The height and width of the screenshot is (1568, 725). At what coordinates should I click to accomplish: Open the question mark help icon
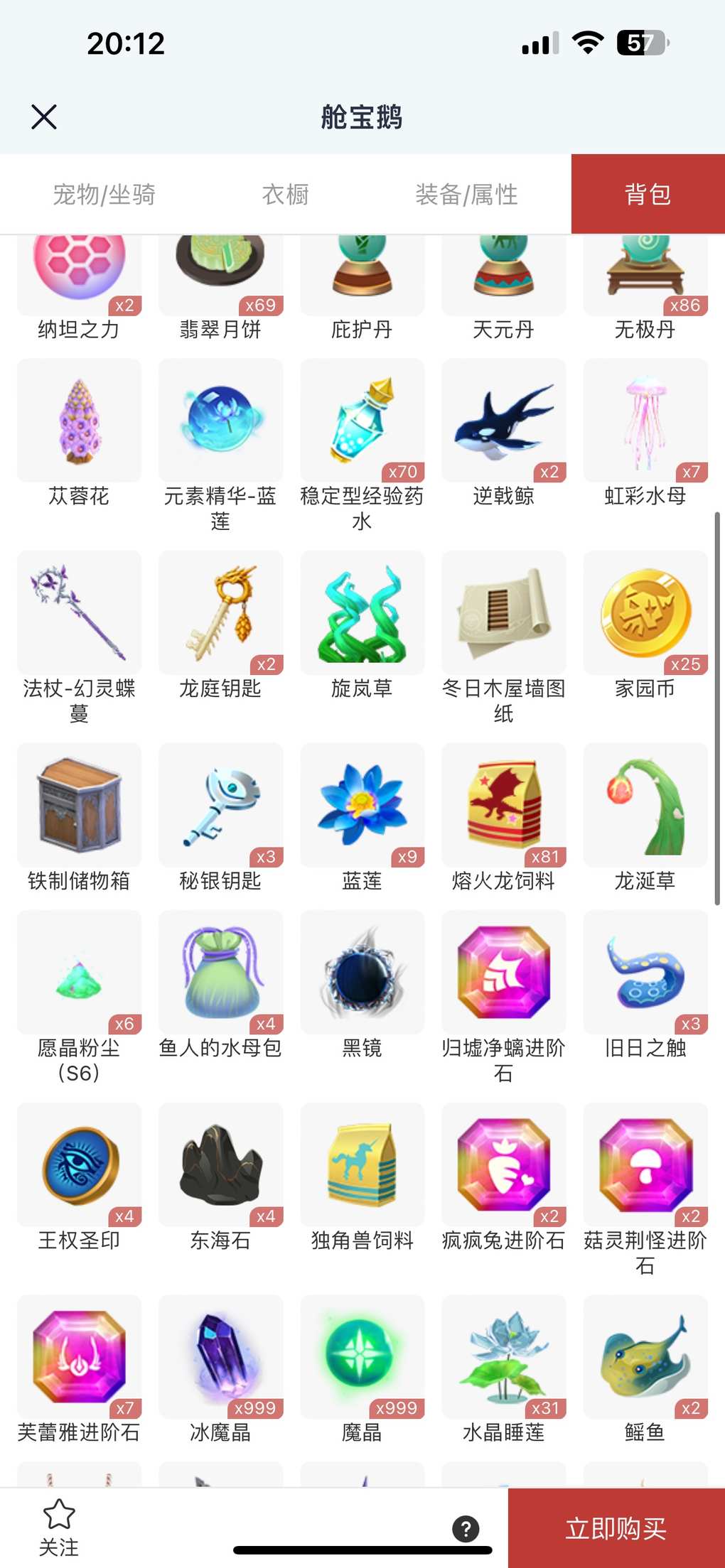466,1528
